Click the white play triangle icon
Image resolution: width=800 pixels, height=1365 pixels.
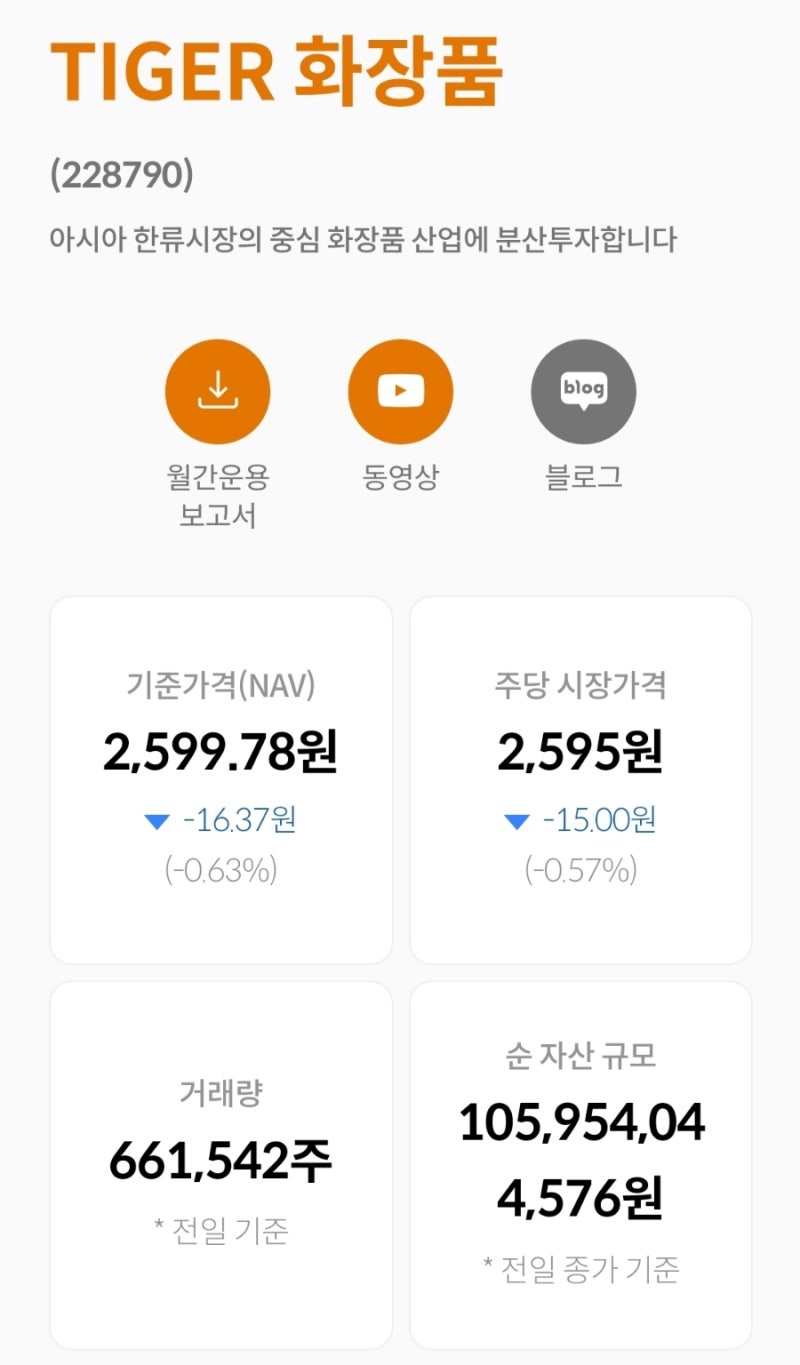(x=400, y=390)
